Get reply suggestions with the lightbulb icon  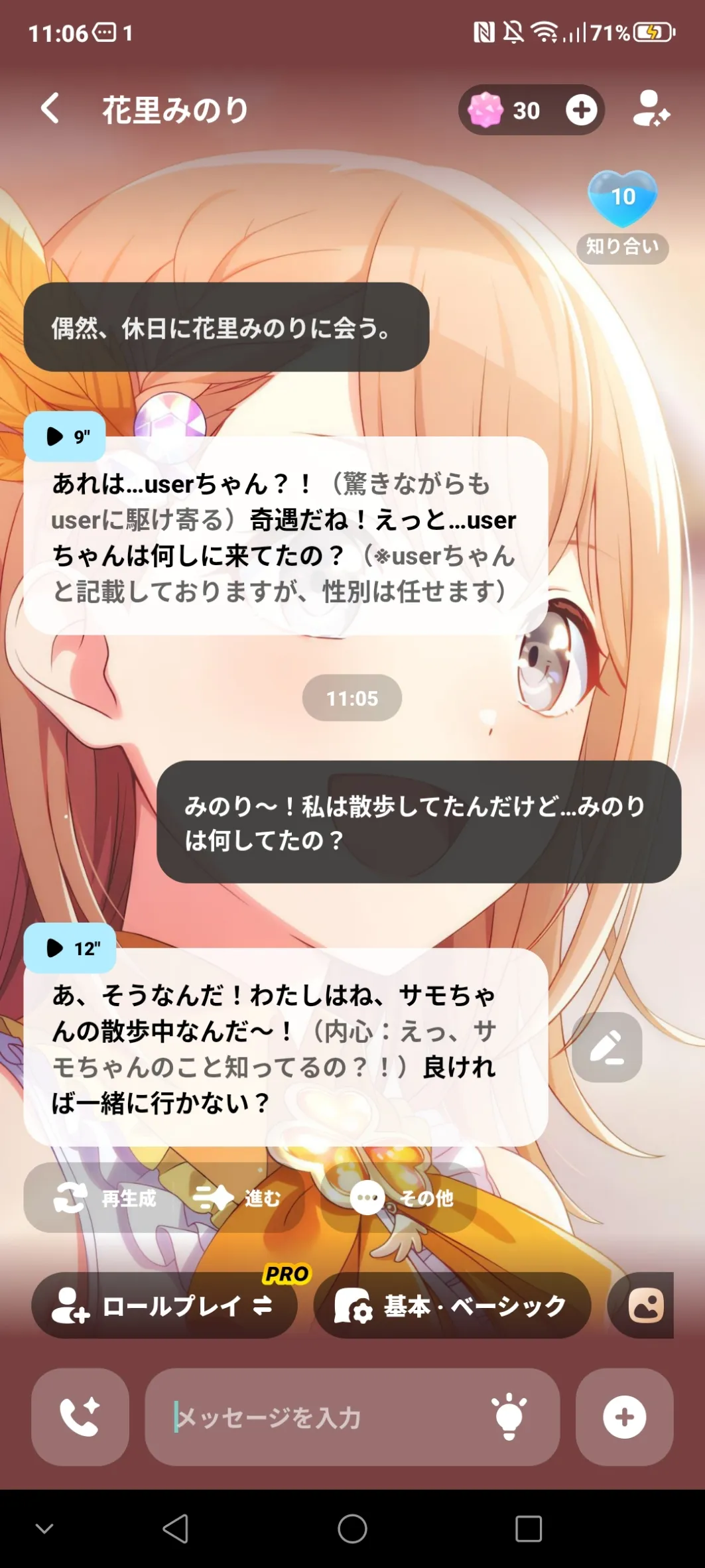coord(509,1417)
